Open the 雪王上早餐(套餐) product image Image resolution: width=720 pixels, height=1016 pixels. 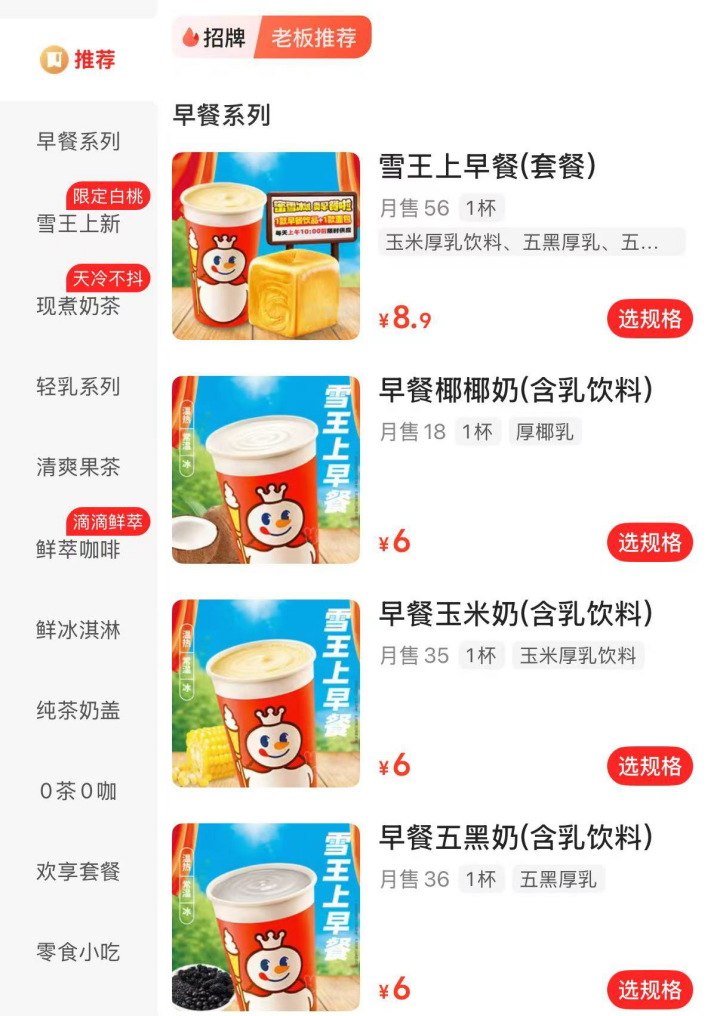point(266,246)
